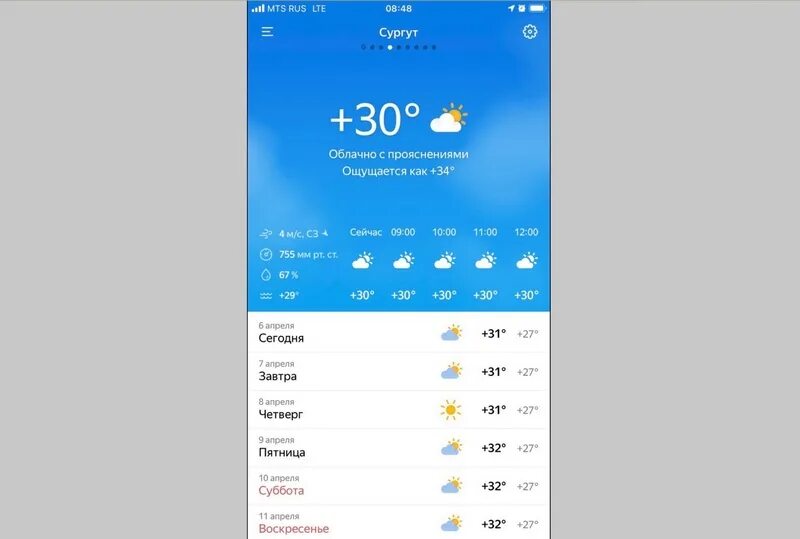
Task: Select the Воскресенье forecast row
Action: [x=398, y=522]
